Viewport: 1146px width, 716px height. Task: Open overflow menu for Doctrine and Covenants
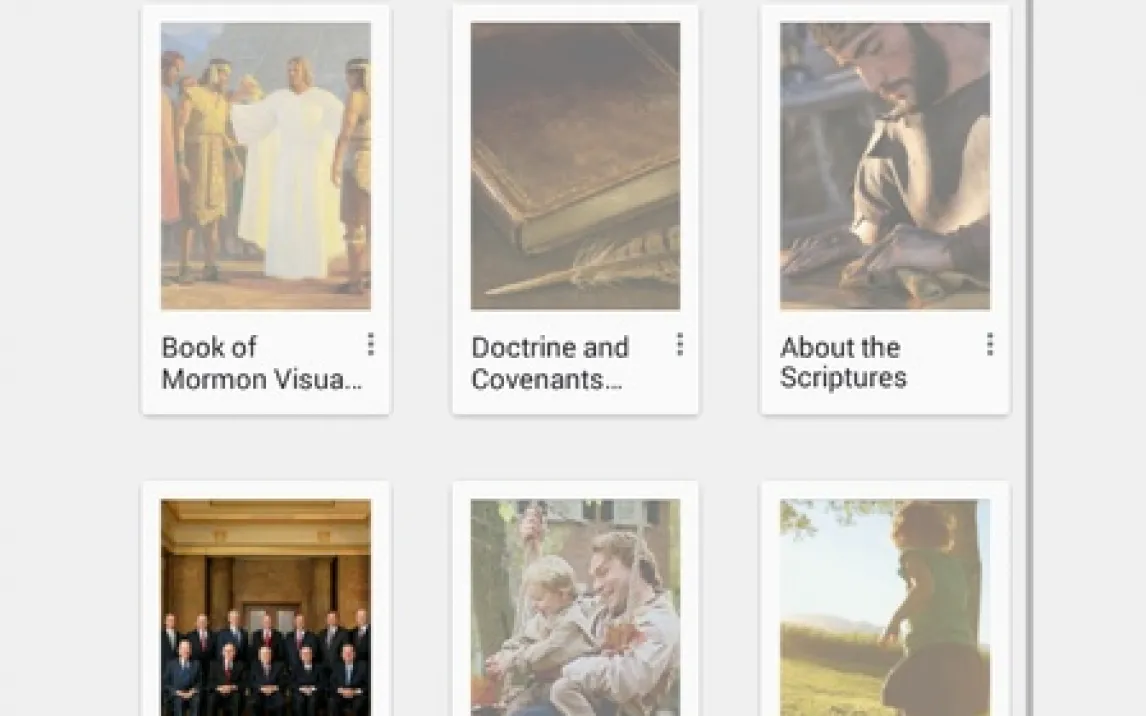pyautogui.click(x=680, y=345)
